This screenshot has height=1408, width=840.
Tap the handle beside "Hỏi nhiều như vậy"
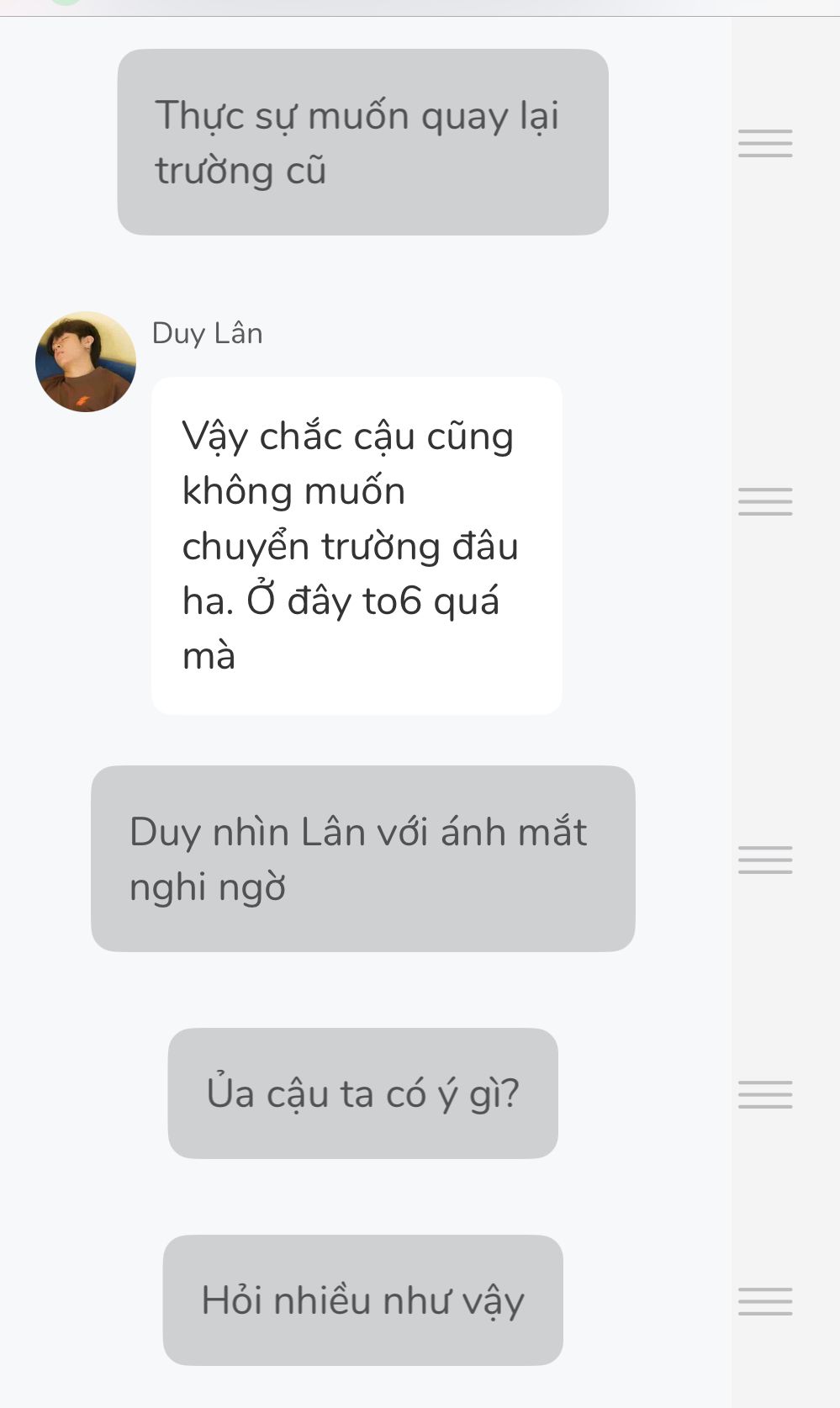tap(765, 1301)
